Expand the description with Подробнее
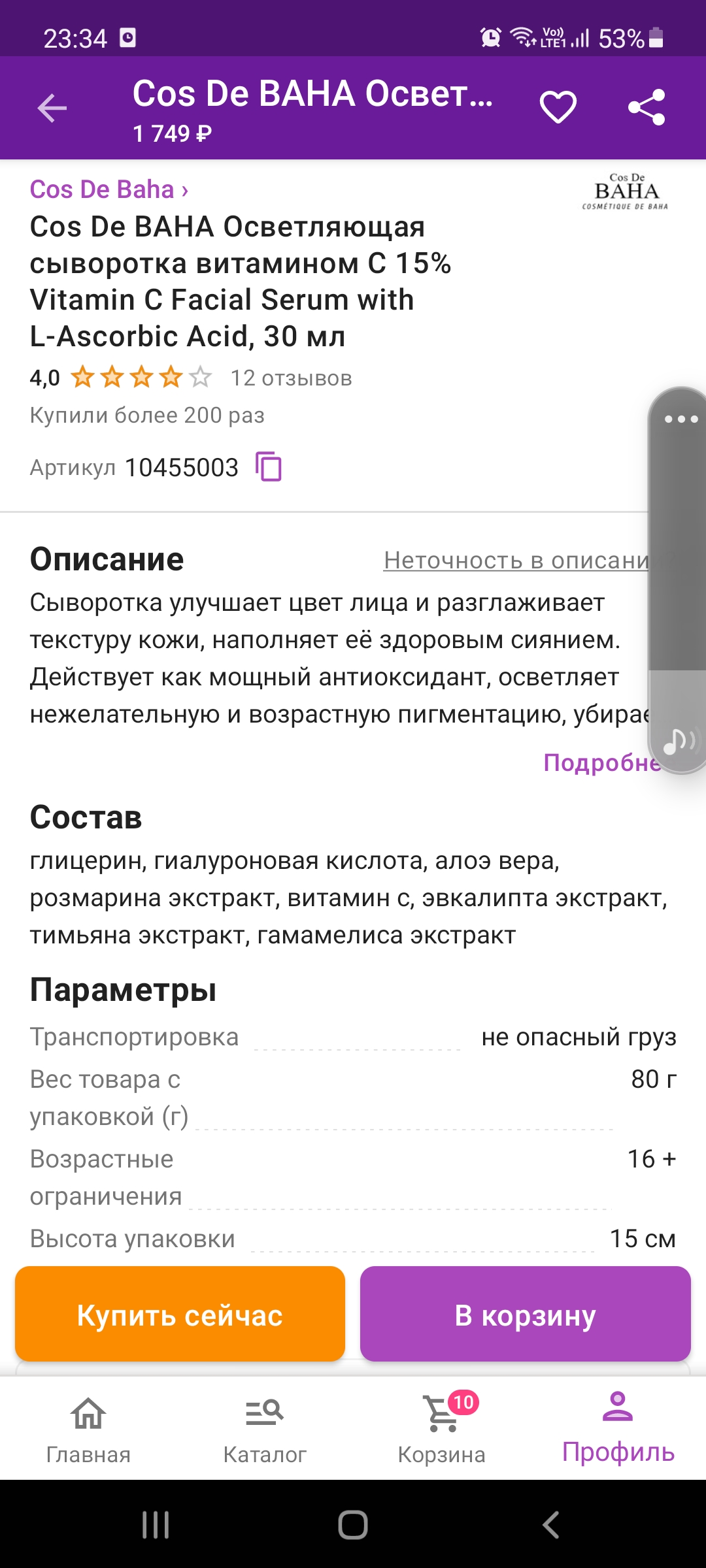706x1568 pixels. [x=600, y=762]
